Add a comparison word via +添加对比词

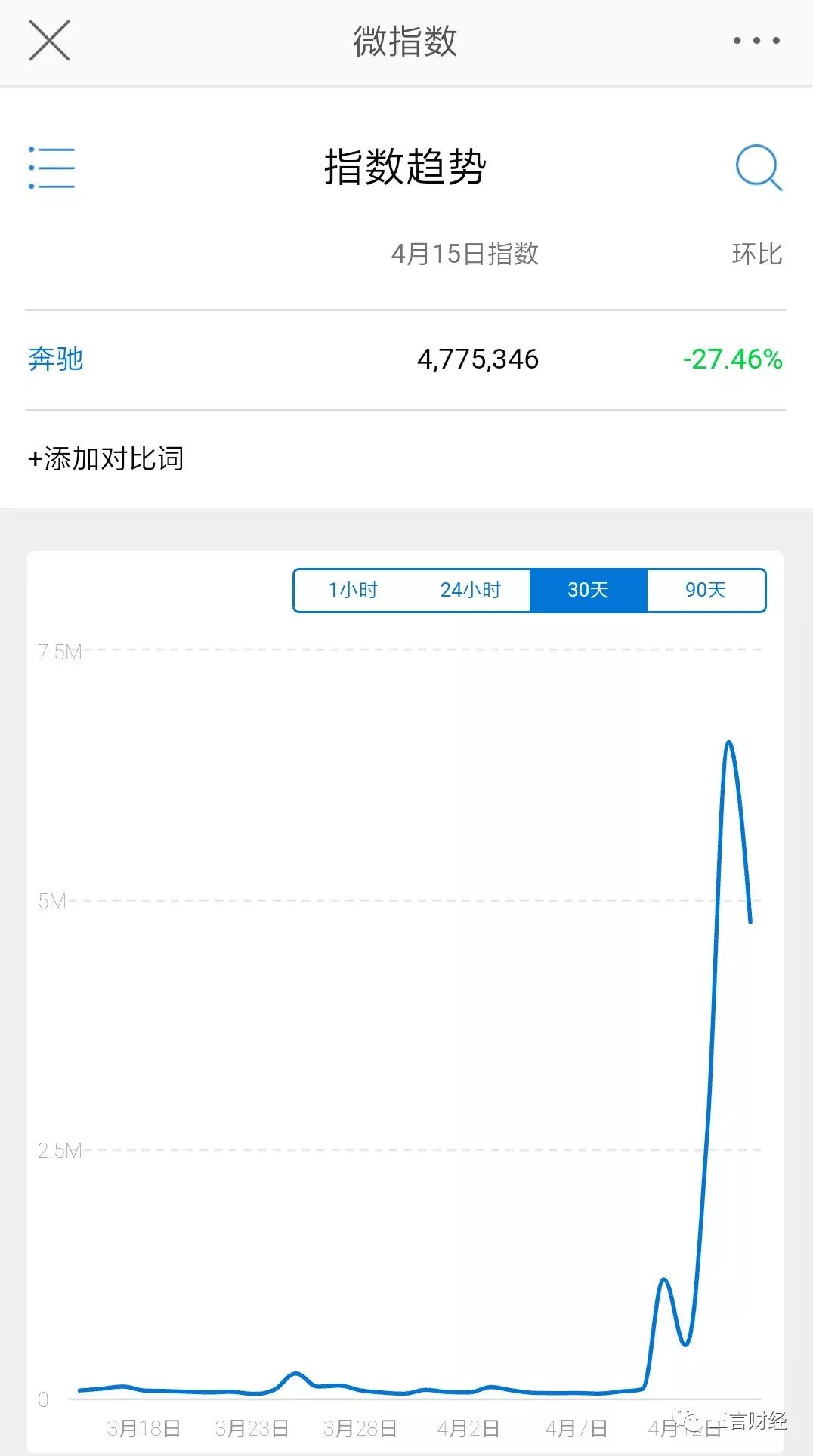(x=106, y=458)
